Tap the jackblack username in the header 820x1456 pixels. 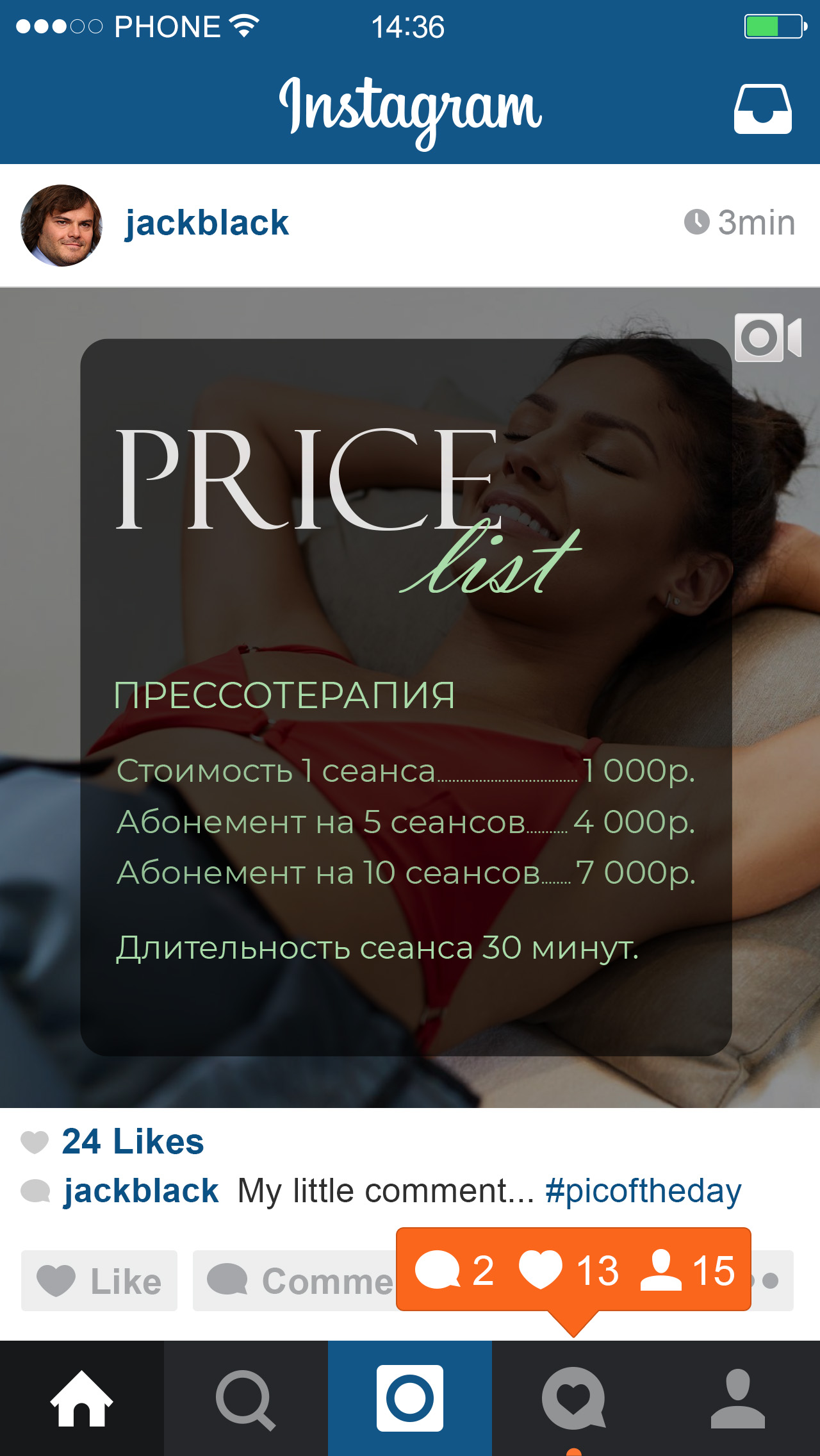(206, 223)
